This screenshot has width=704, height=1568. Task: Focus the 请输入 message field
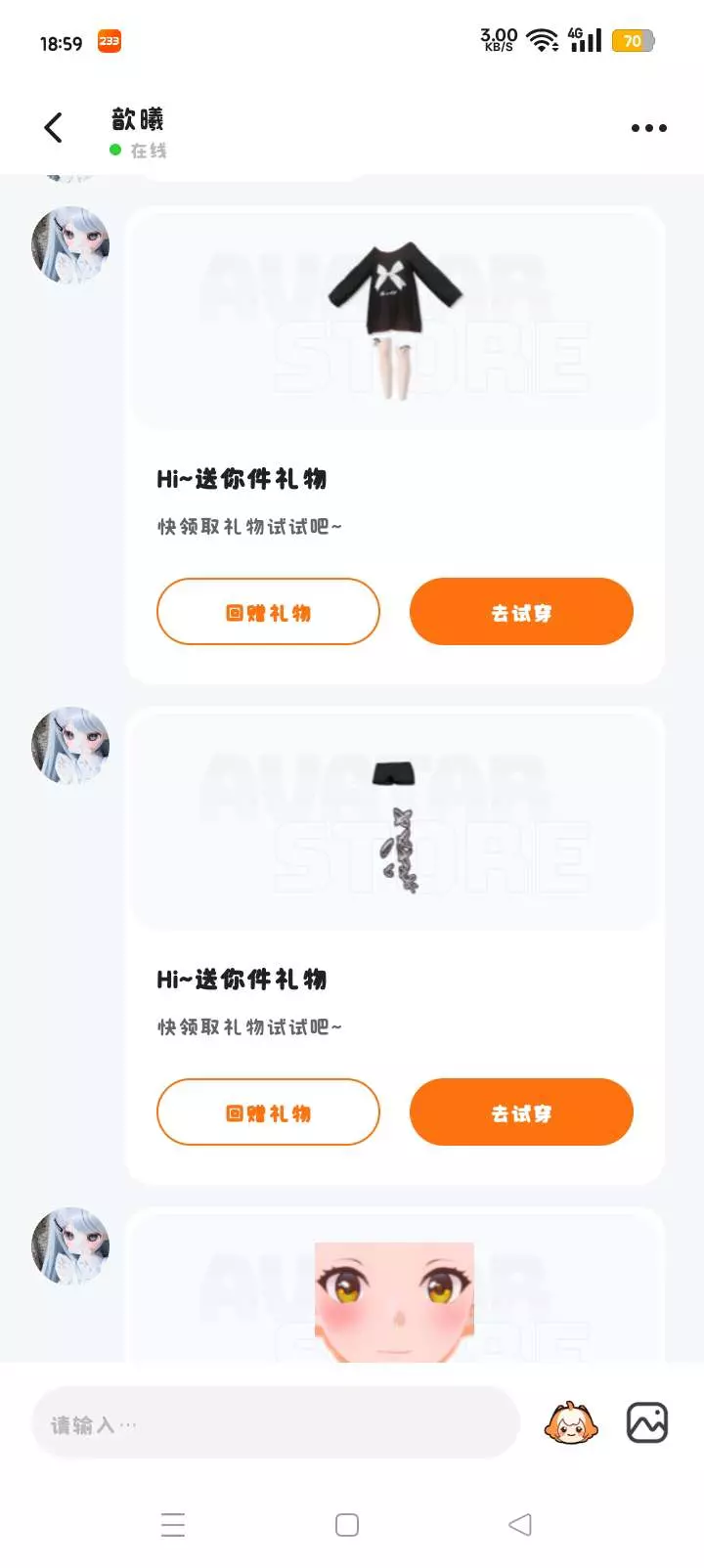point(275,1423)
